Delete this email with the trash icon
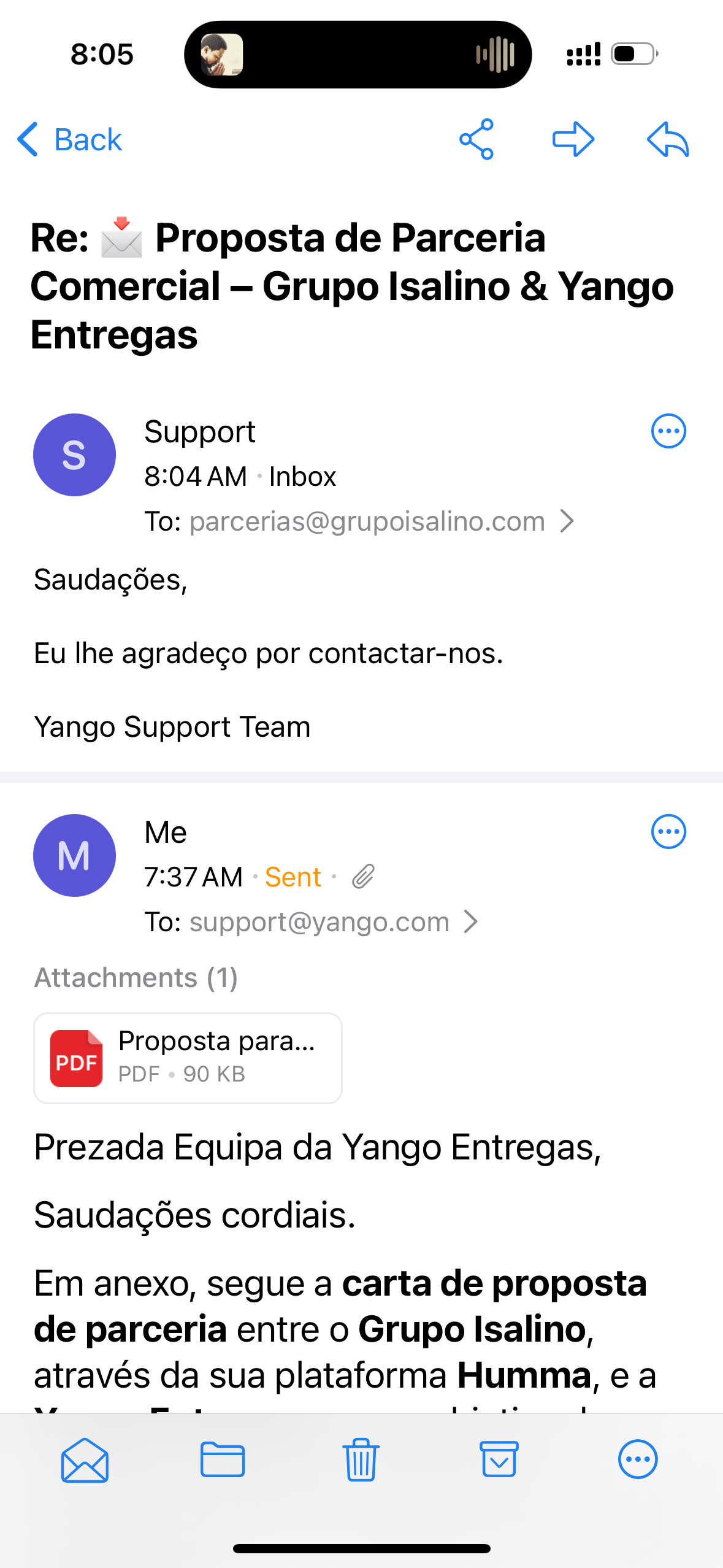The height and width of the screenshot is (1568, 723). (x=361, y=1460)
